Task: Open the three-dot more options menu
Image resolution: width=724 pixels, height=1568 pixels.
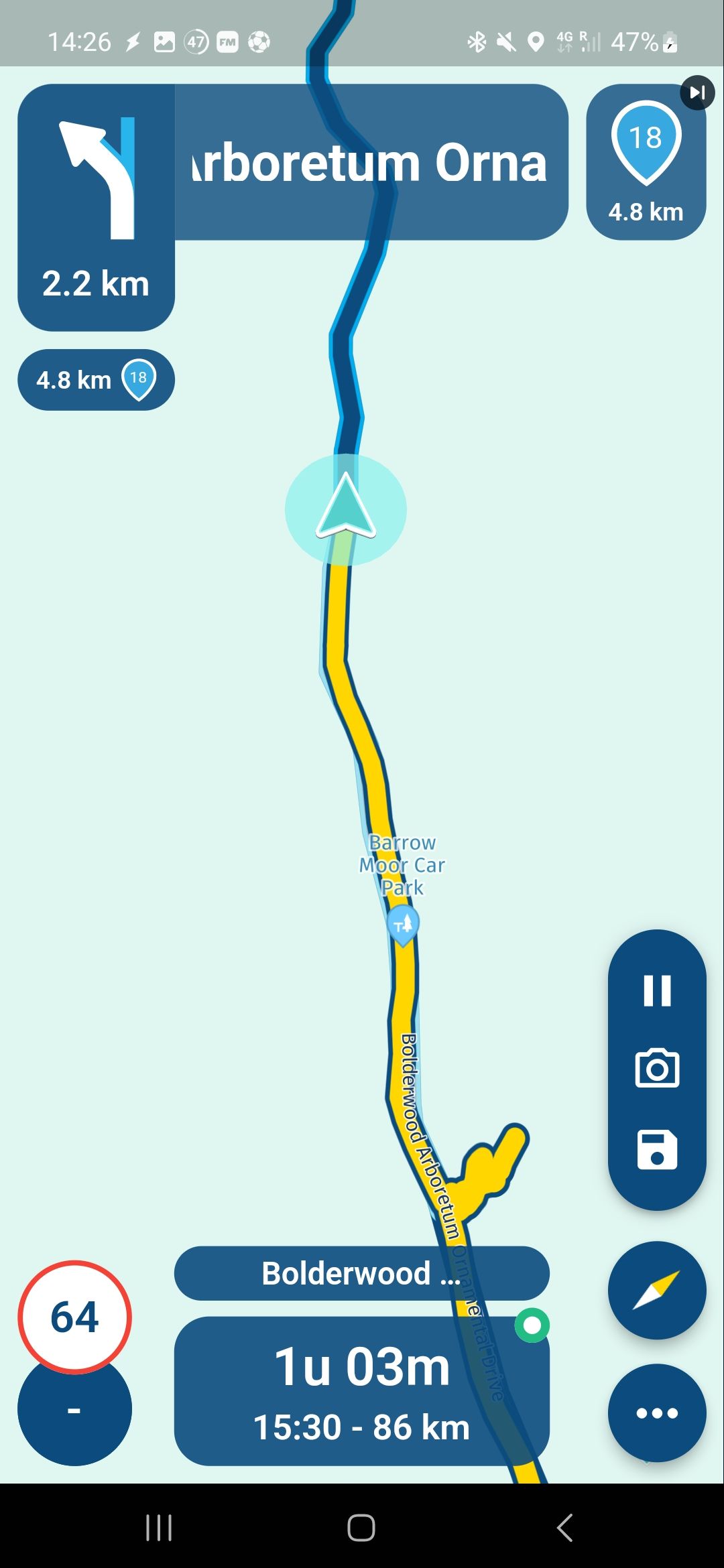Action: pos(657,1413)
